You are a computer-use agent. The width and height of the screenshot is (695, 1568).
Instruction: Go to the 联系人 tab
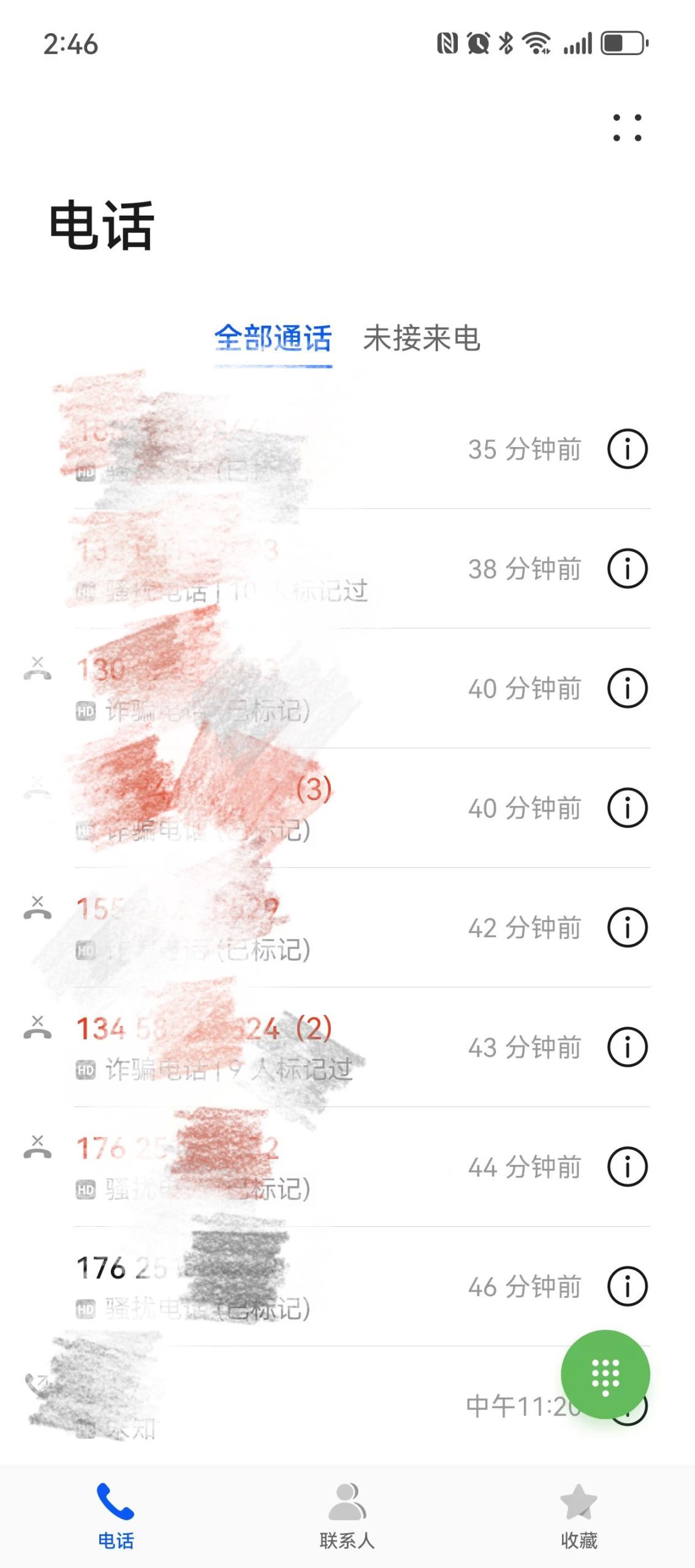coord(347,1515)
